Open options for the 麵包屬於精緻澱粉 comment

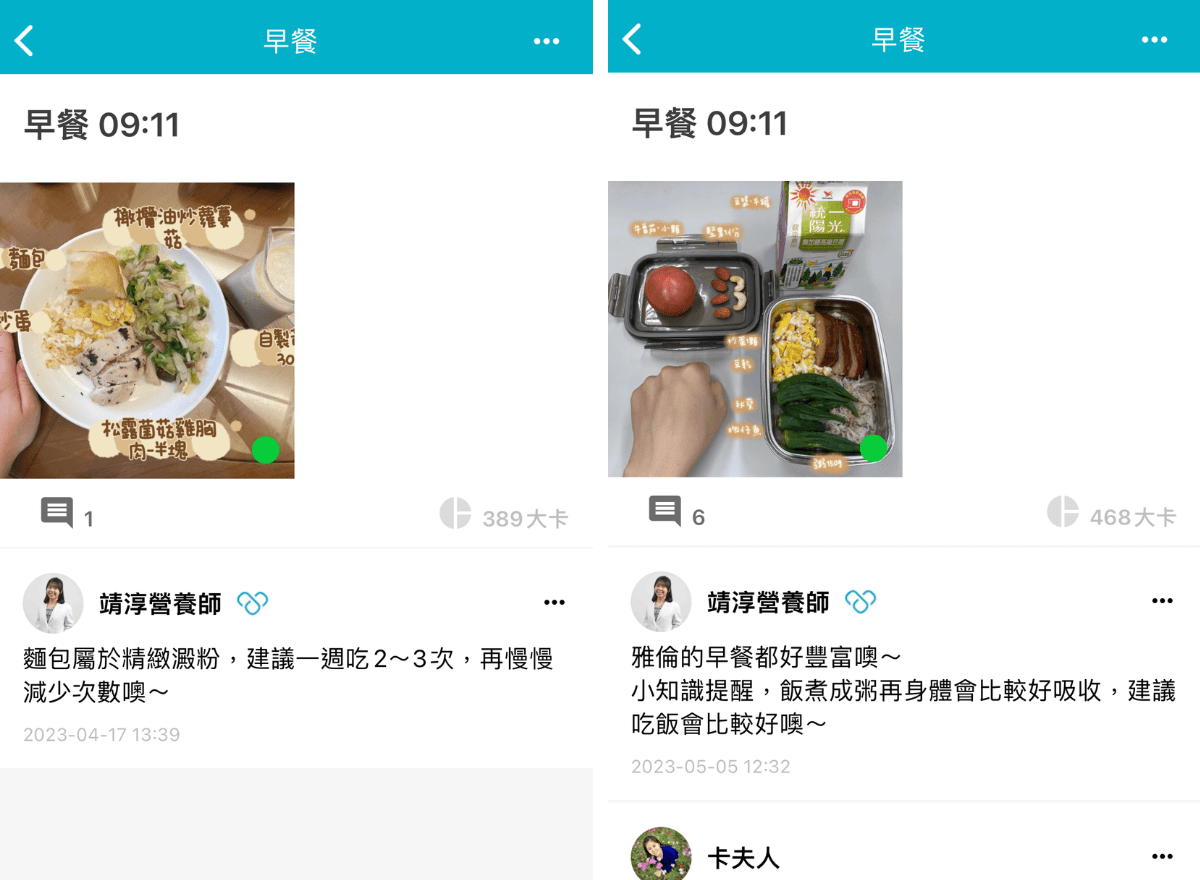554,602
